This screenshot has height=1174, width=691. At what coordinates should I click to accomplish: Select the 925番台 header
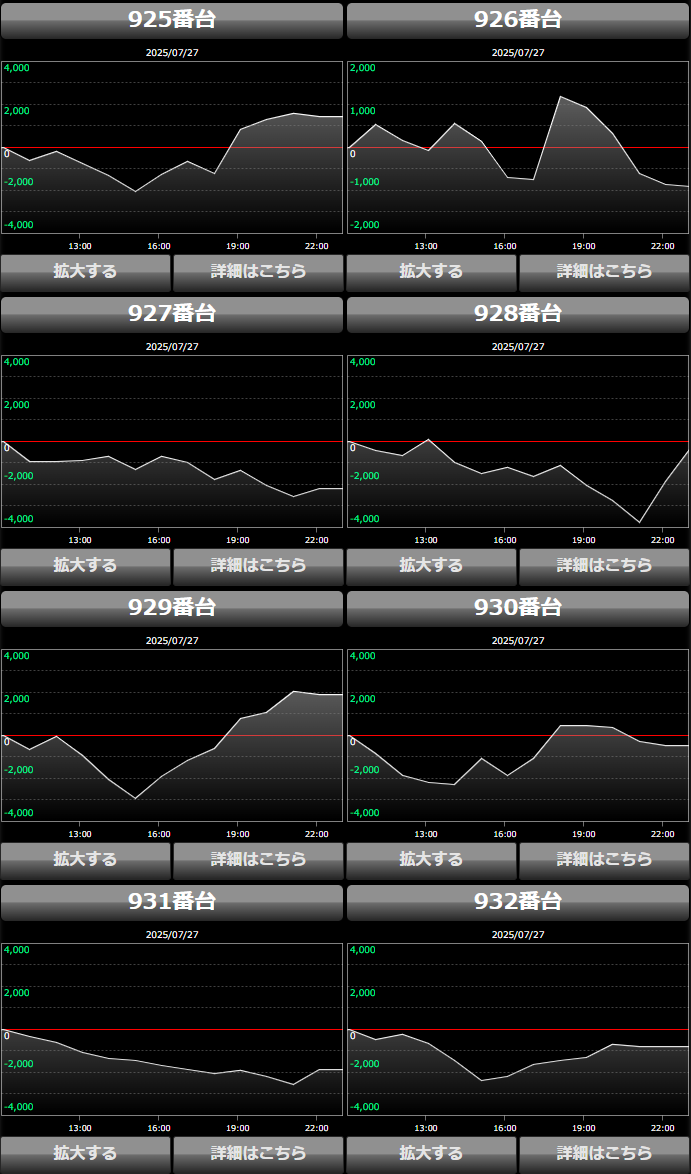click(172, 20)
